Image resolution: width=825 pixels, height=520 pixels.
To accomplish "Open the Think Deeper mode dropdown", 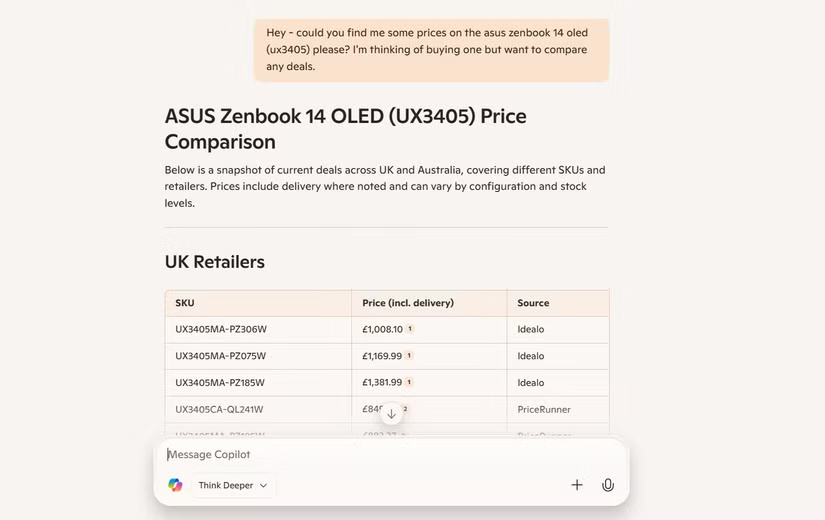I will coord(232,485).
